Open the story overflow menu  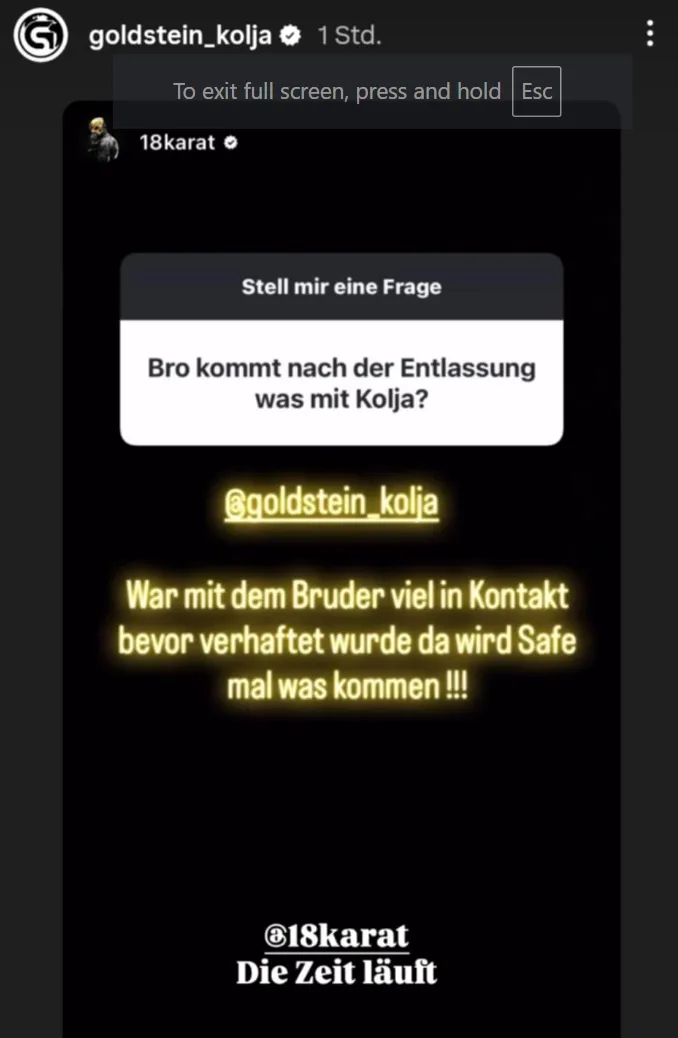[650, 34]
